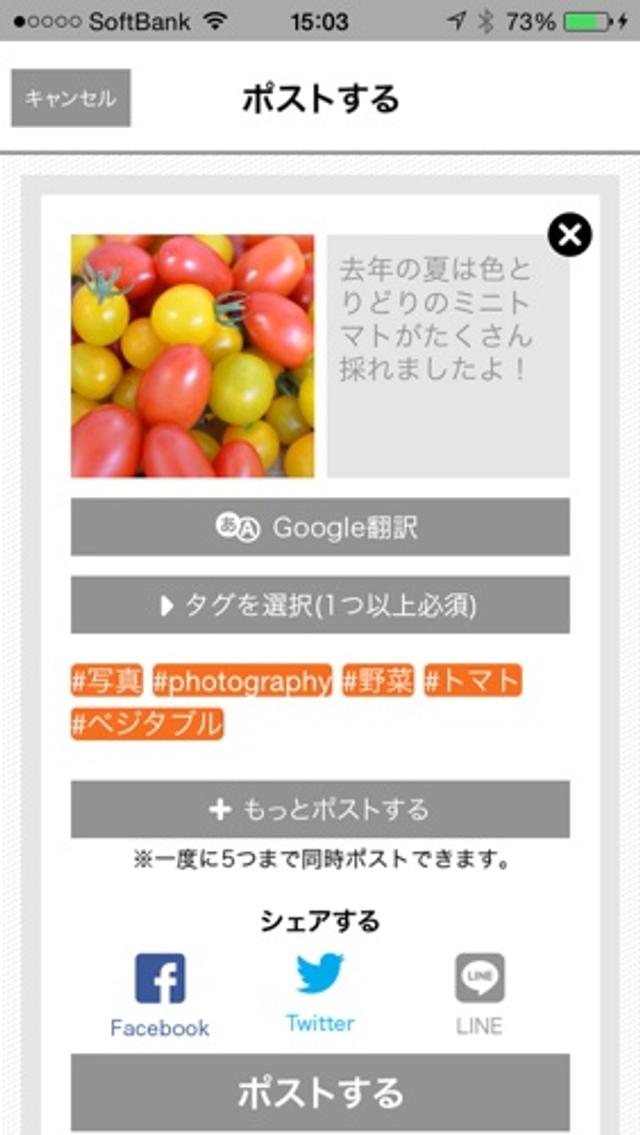Enable sharing to LINE
Screen dimensions: 640x1135
(479, 993)
